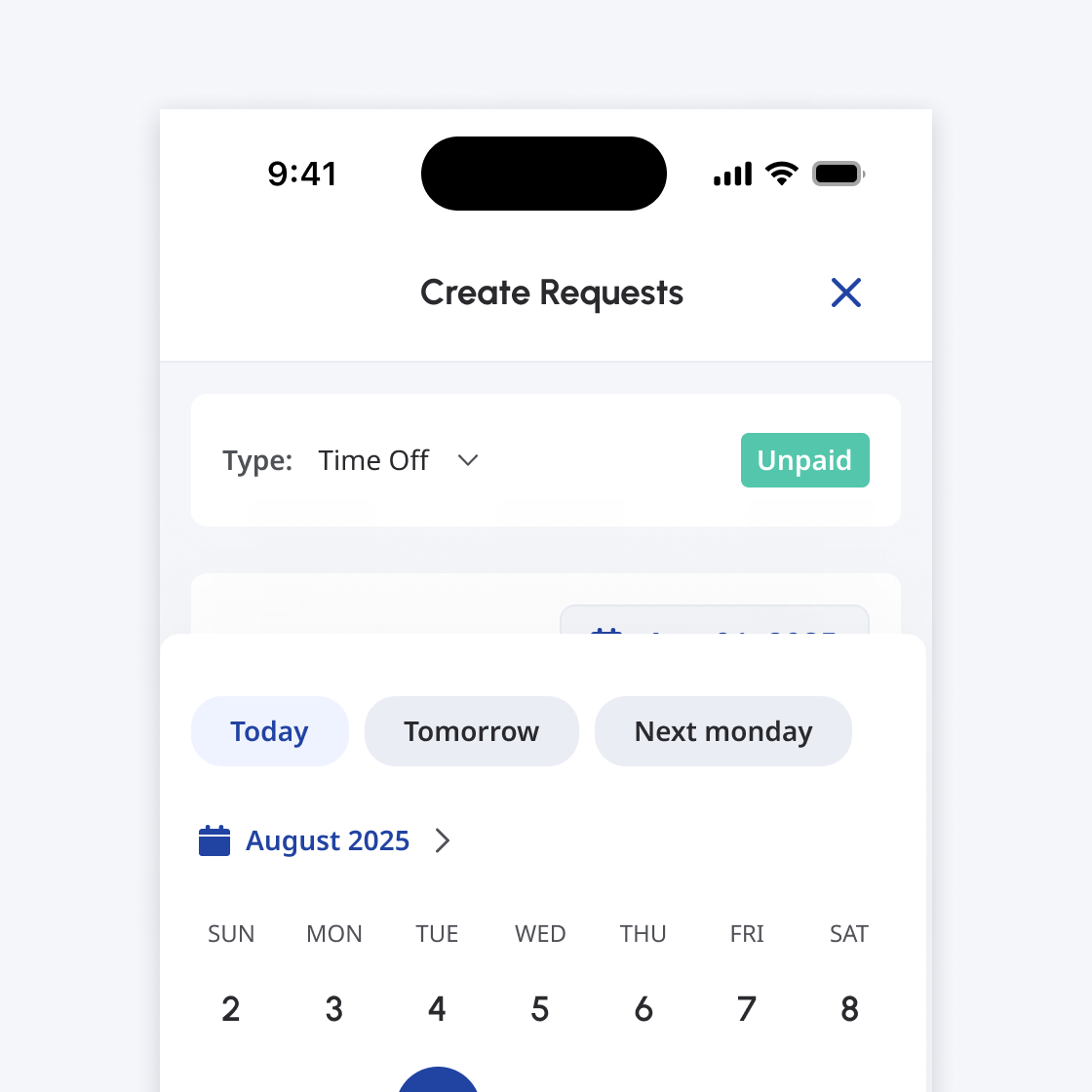Pick date 5 in the calendar

click(540, 1008)
